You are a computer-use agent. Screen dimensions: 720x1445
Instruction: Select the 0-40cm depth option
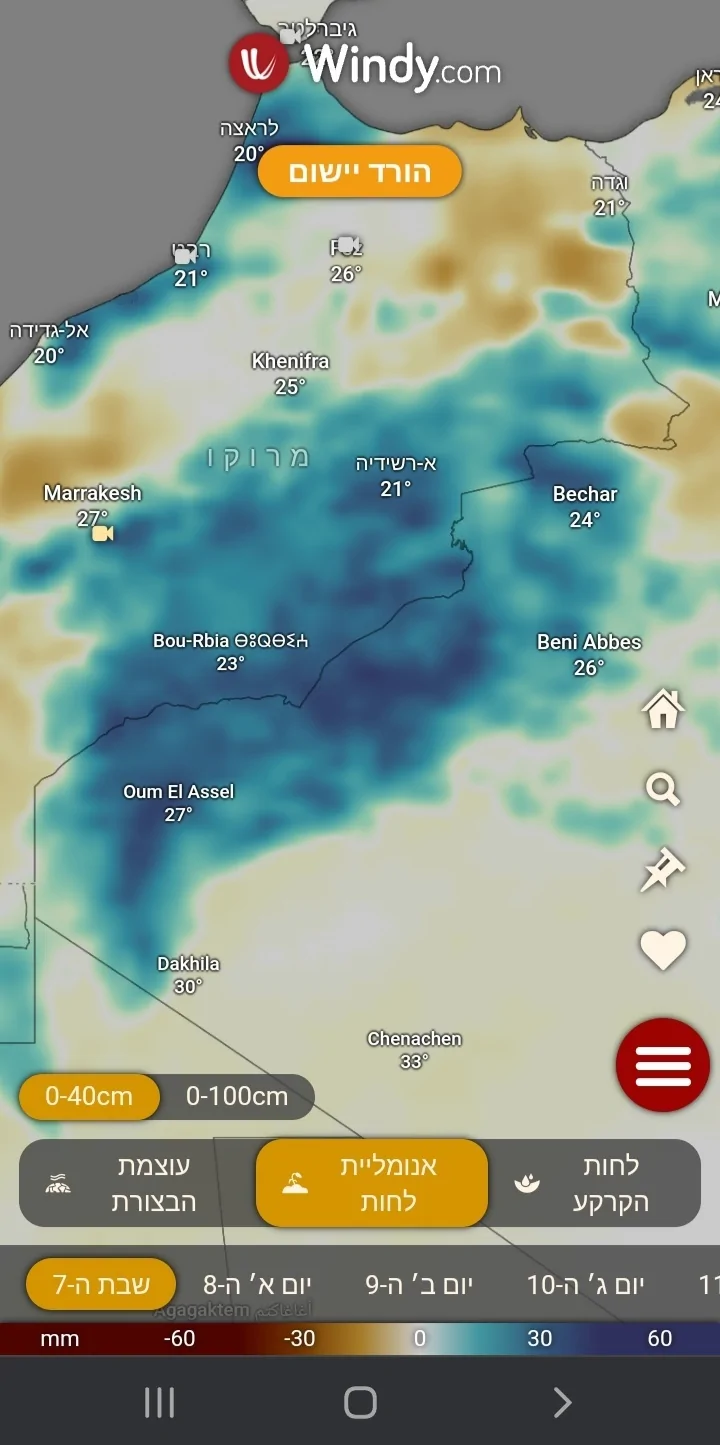click(x=89, y=1097)
